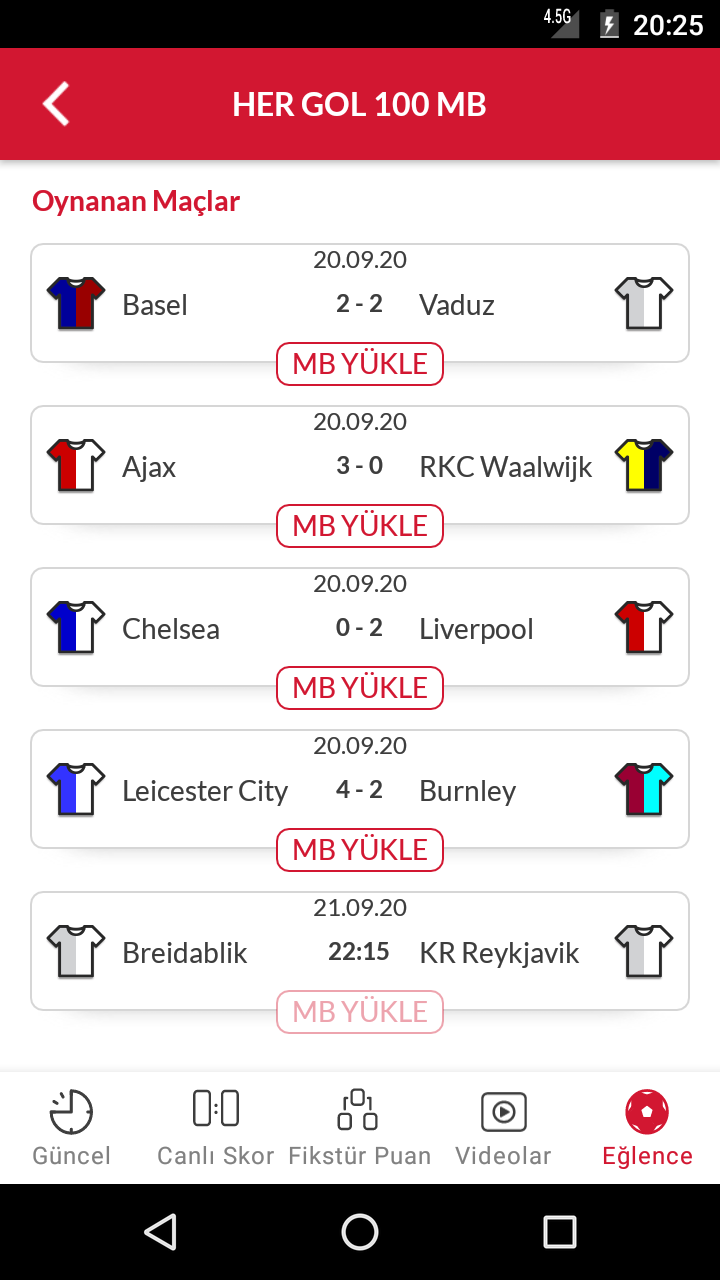
Task: Open recent apps from navigation bar
Action: click(x=560, y=1232)
